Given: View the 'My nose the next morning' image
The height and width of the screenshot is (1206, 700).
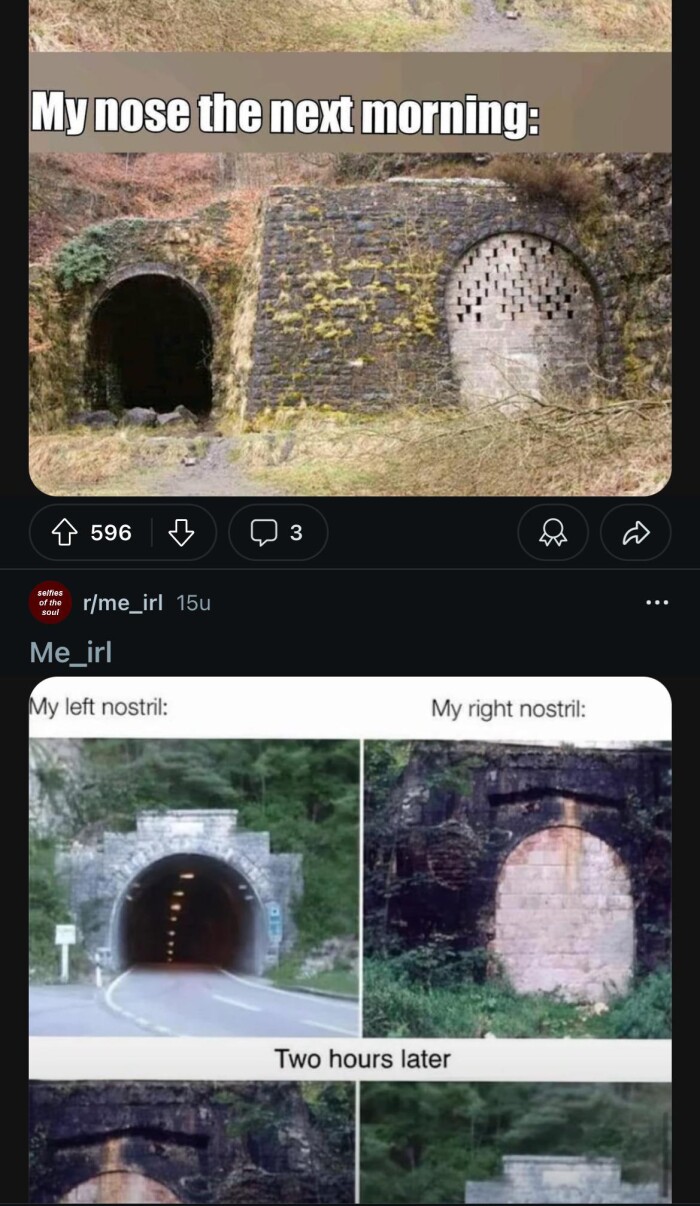Looking at the screenshot, I should [x=350, y=300].
